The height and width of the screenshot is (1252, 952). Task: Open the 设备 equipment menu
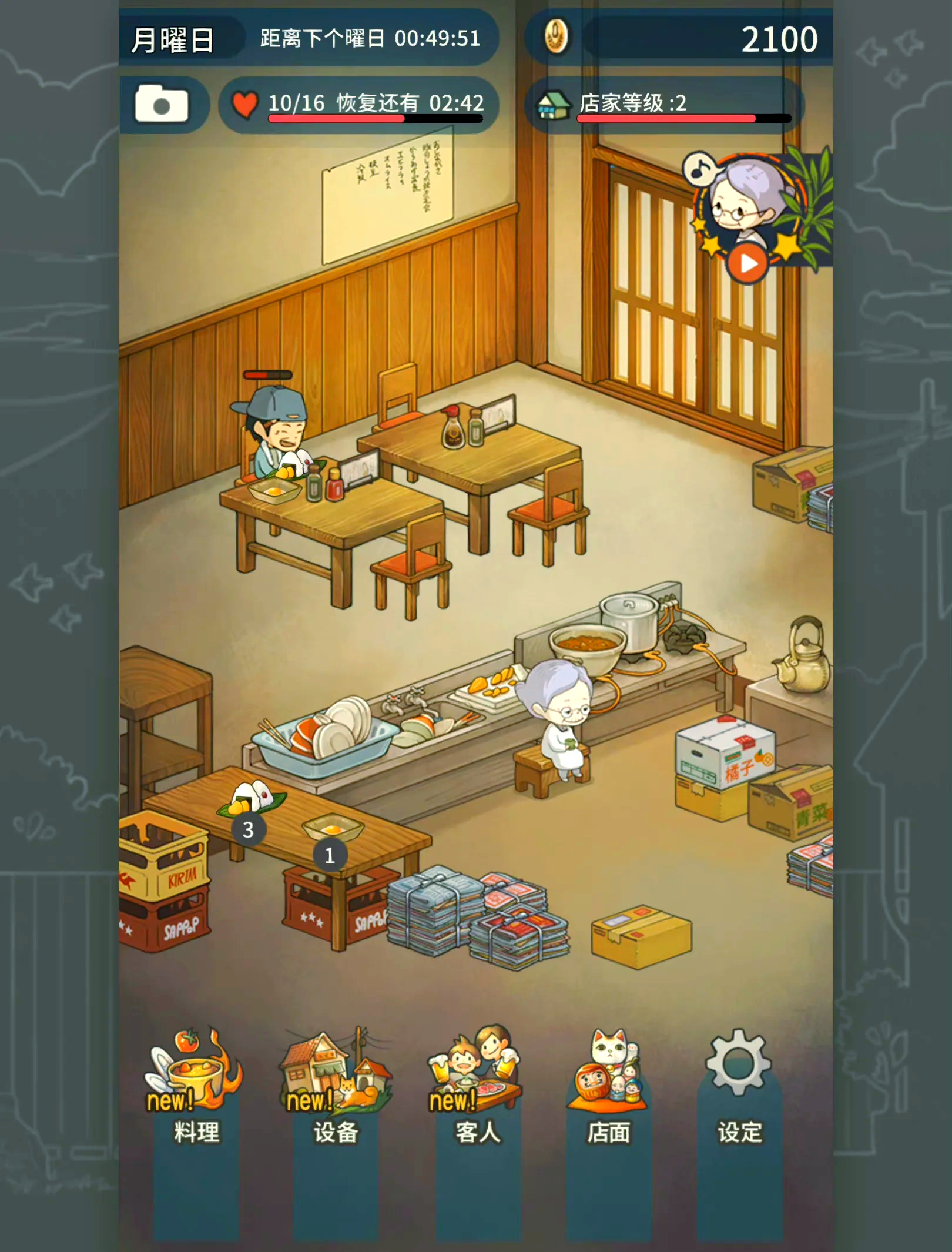tap(336, 1087)
